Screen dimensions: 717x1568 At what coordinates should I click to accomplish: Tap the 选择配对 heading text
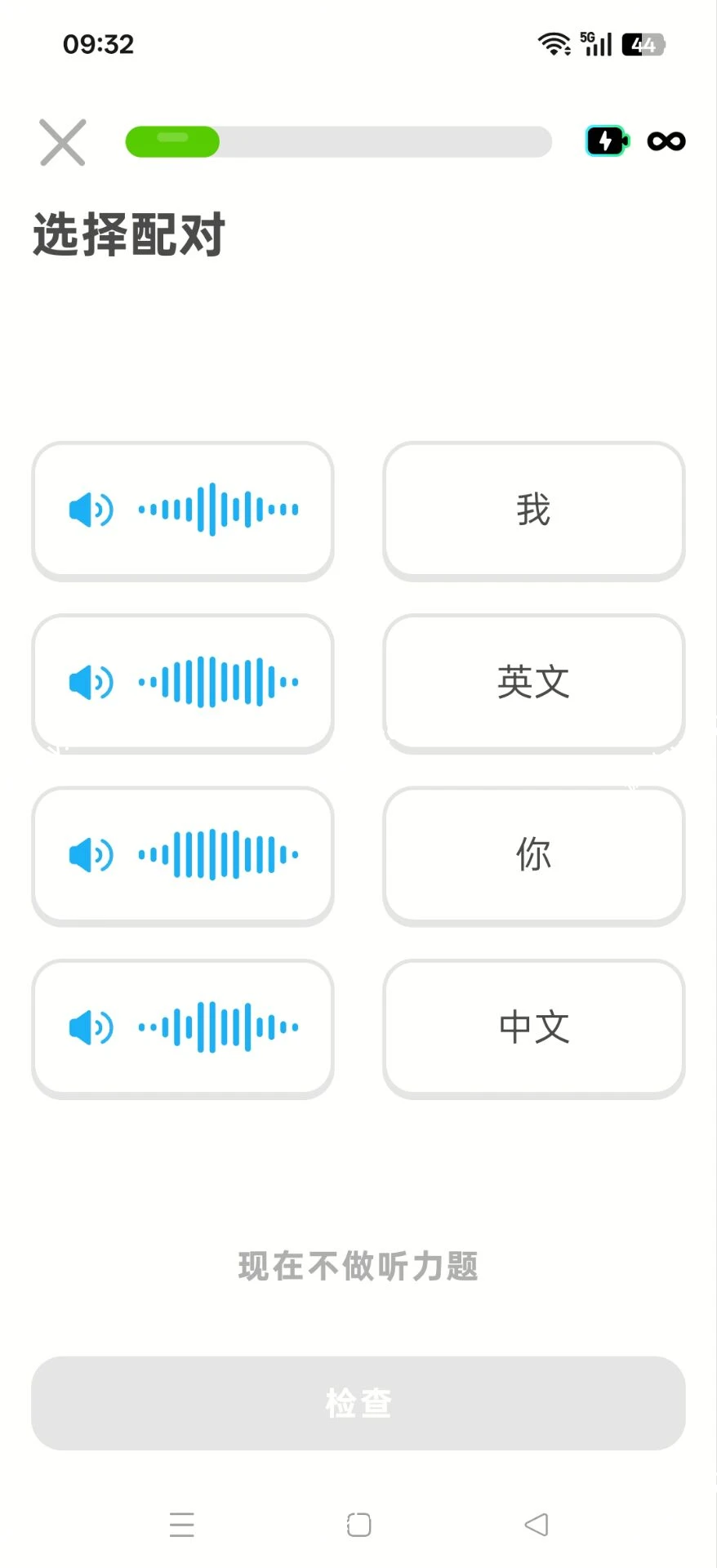tap(128, 236)
